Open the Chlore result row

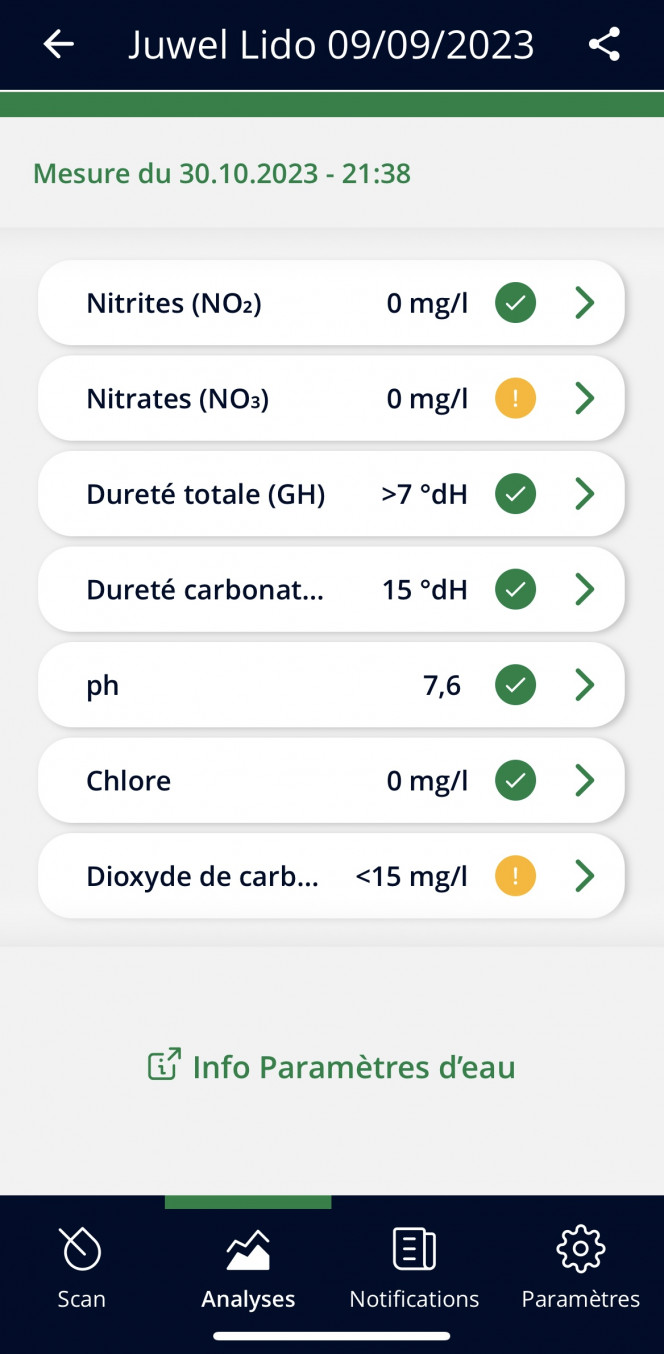click(331, 780)
